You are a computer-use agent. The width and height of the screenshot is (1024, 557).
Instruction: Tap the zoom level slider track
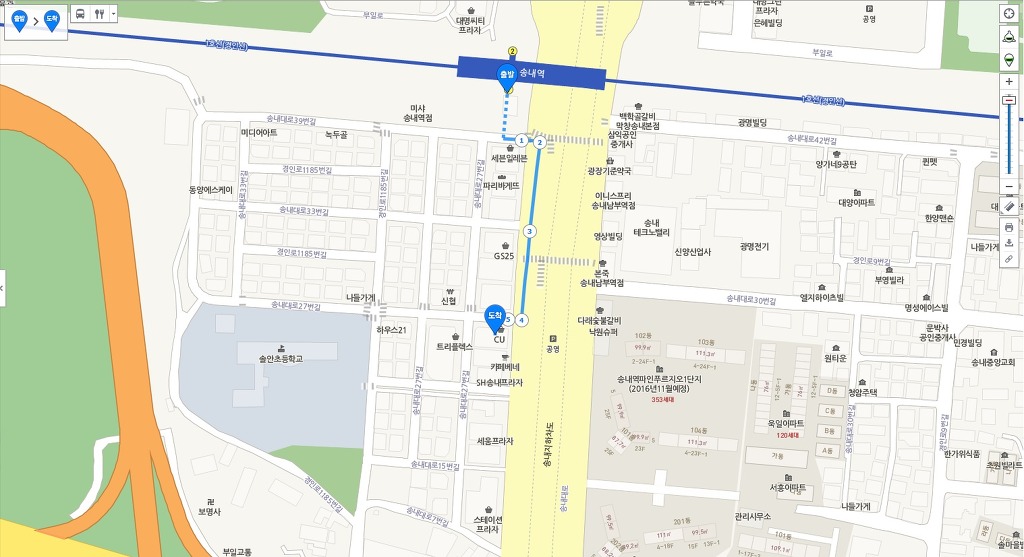pos(1009,140)
